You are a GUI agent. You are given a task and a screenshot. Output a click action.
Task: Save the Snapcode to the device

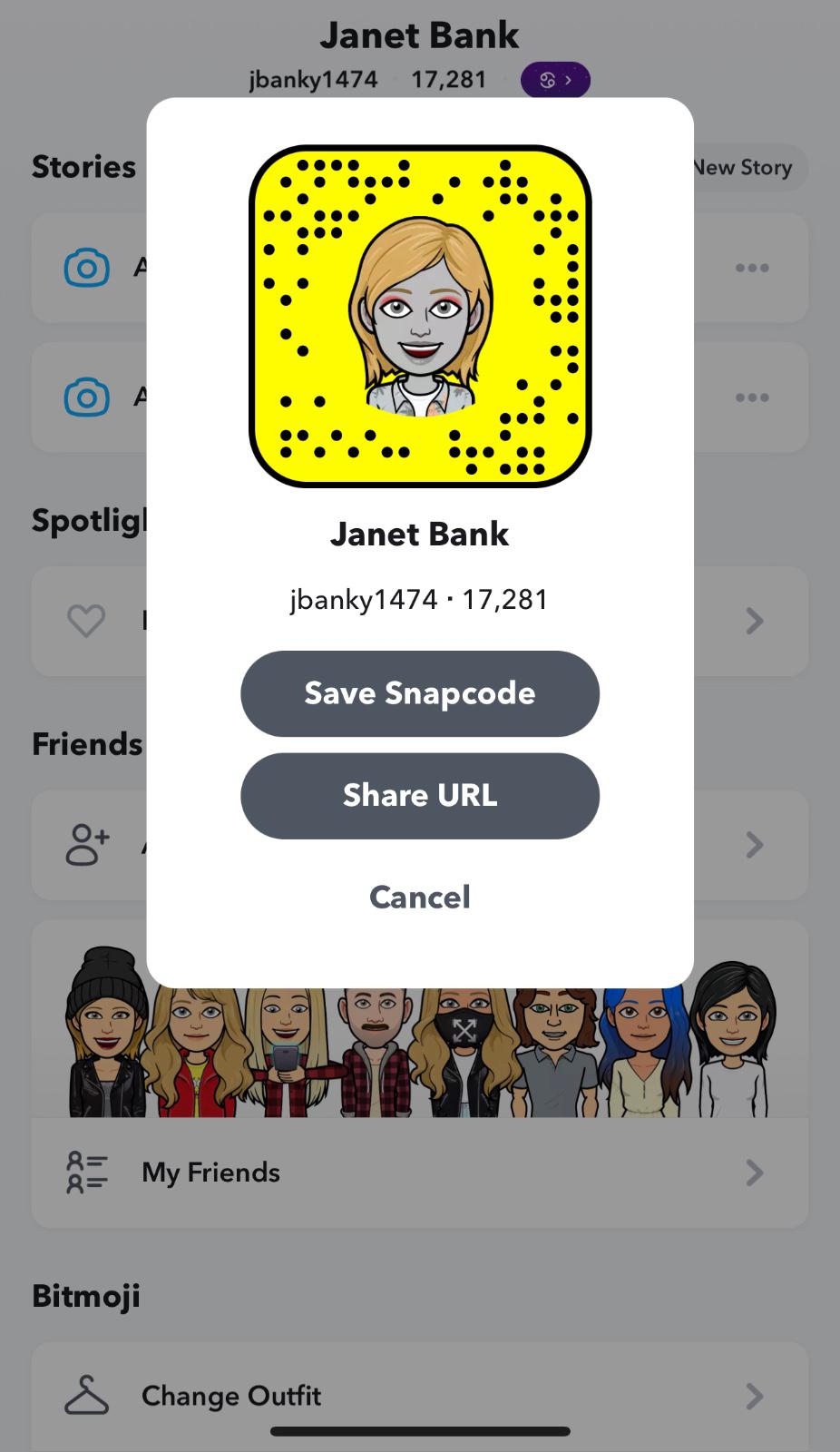pyautogui.click(x=419, y=693)
